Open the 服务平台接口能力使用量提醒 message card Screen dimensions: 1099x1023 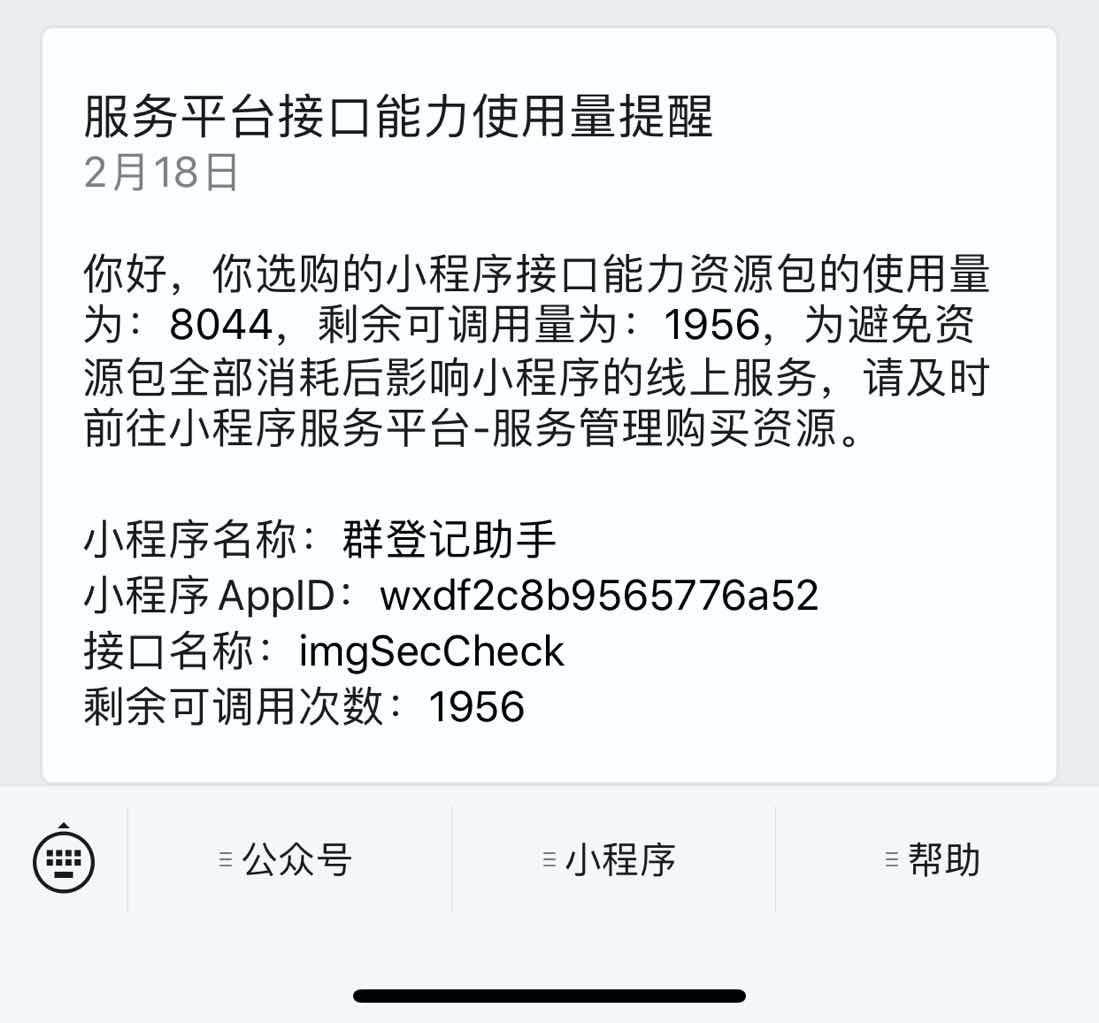[549, 405]
